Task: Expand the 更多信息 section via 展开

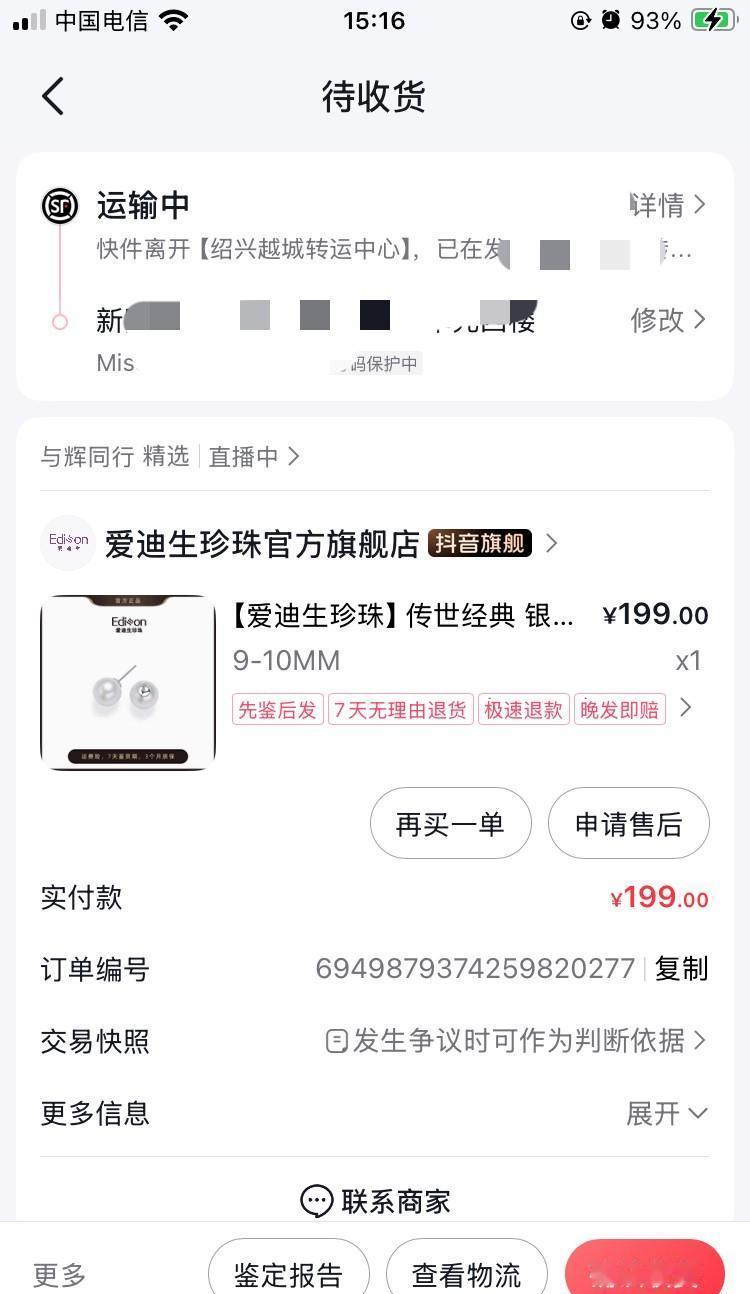Action: point(666,1114)
